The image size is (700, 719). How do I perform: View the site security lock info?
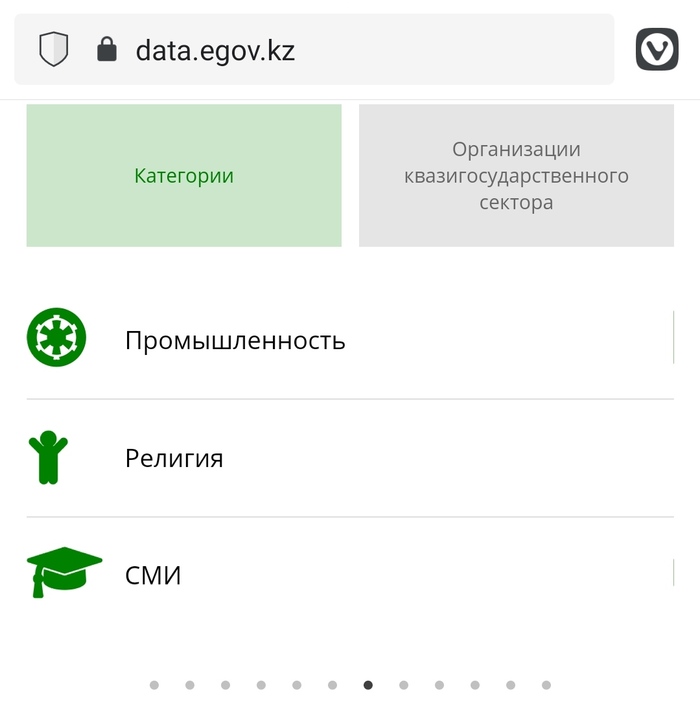[107, 50]
